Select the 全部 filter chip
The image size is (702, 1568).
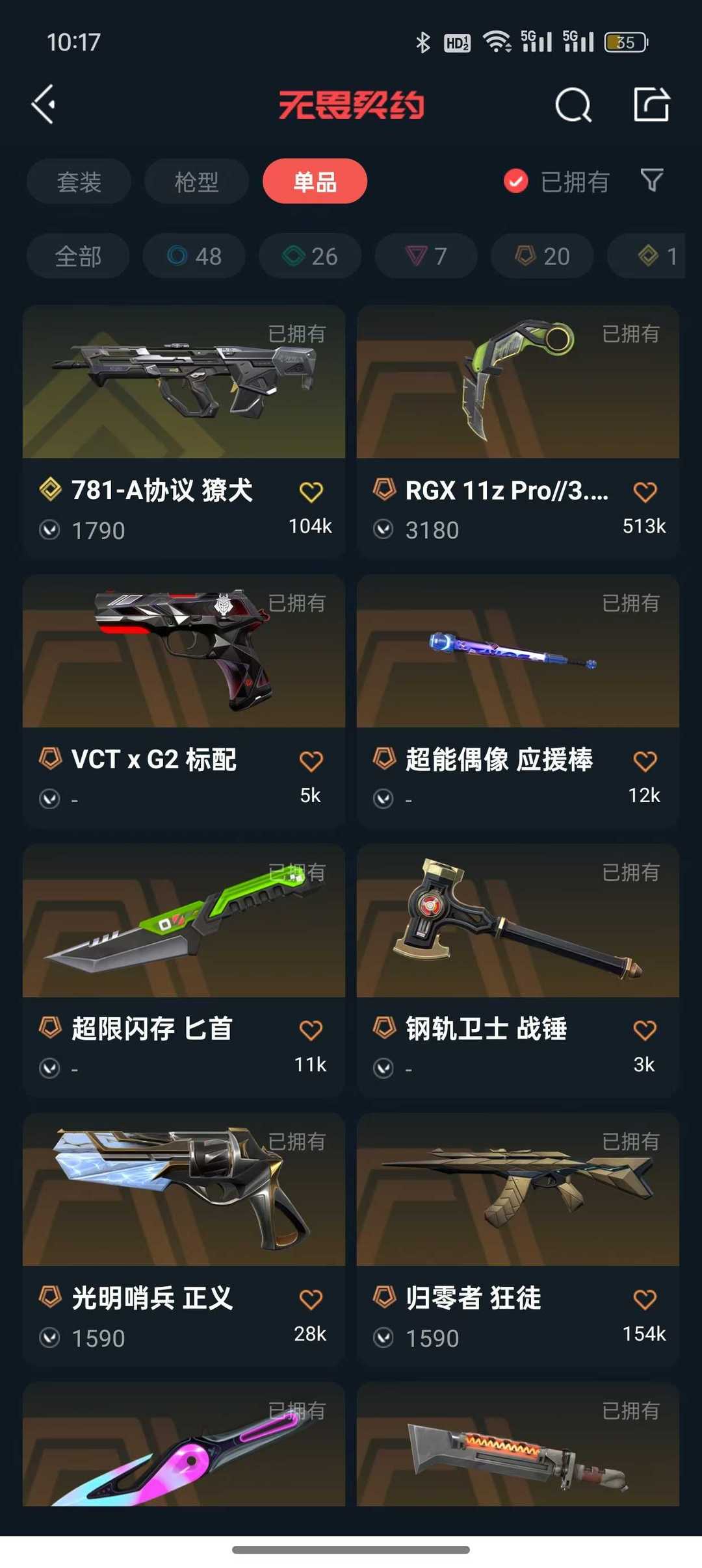[78, 256]
